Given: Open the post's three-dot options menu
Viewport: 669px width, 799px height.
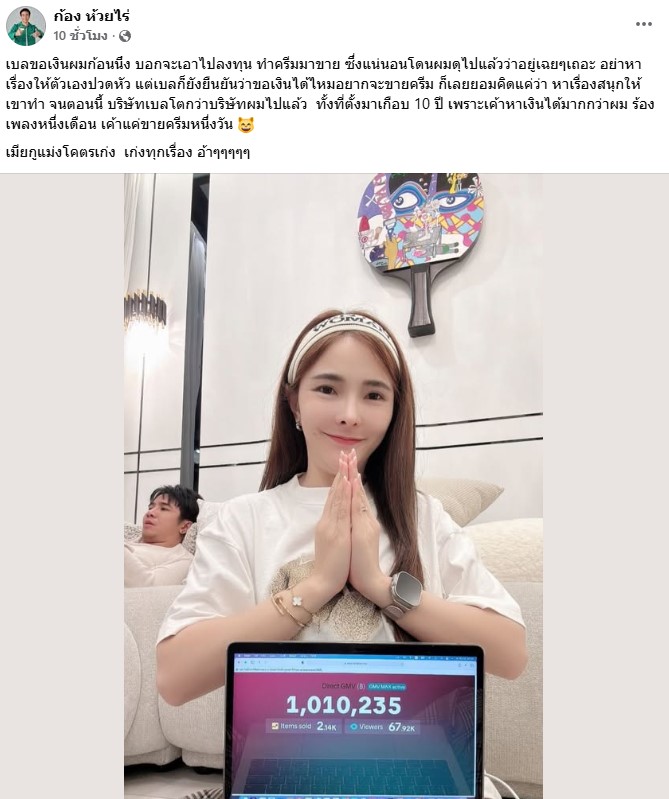Looking at the screenshot, I should 643,23.
